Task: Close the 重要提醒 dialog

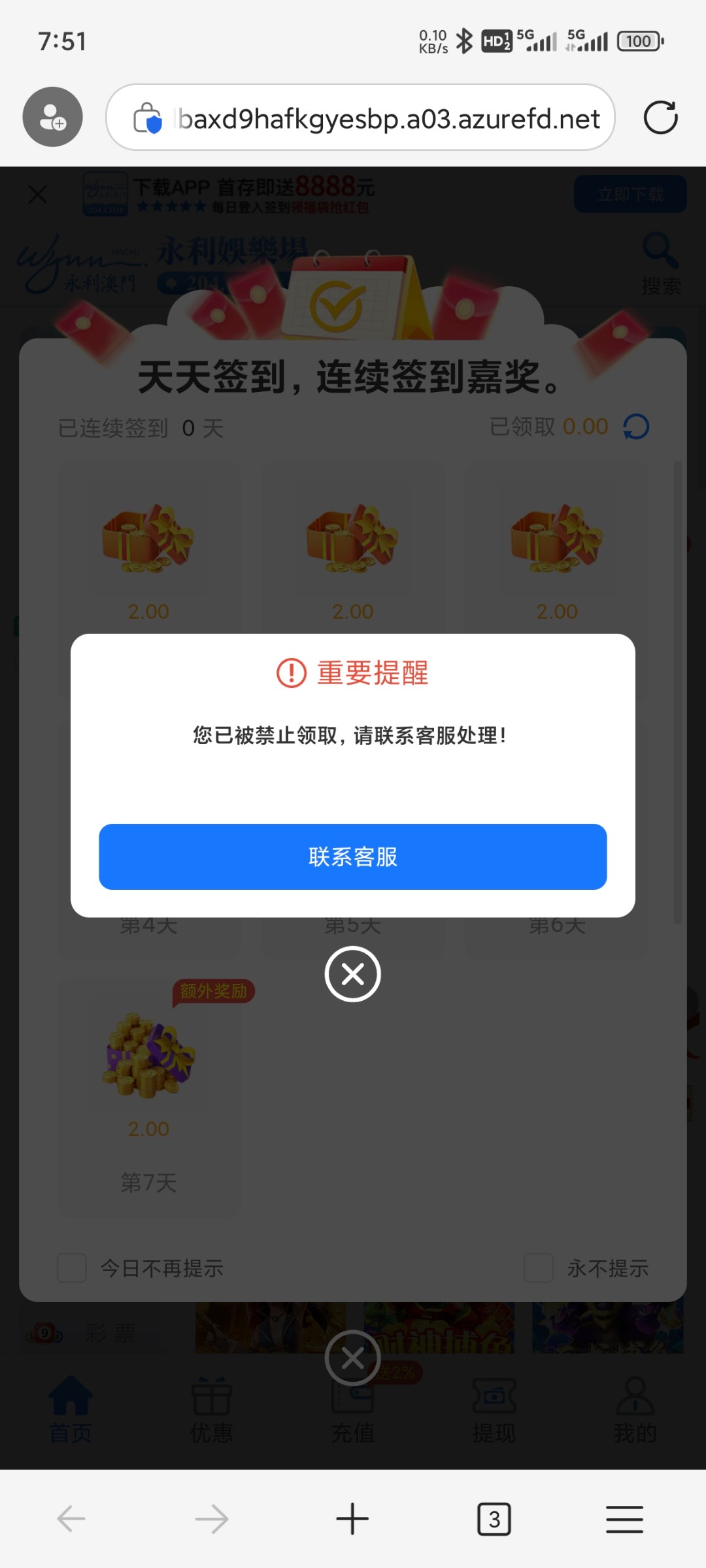Action: (x=352, y=974)
